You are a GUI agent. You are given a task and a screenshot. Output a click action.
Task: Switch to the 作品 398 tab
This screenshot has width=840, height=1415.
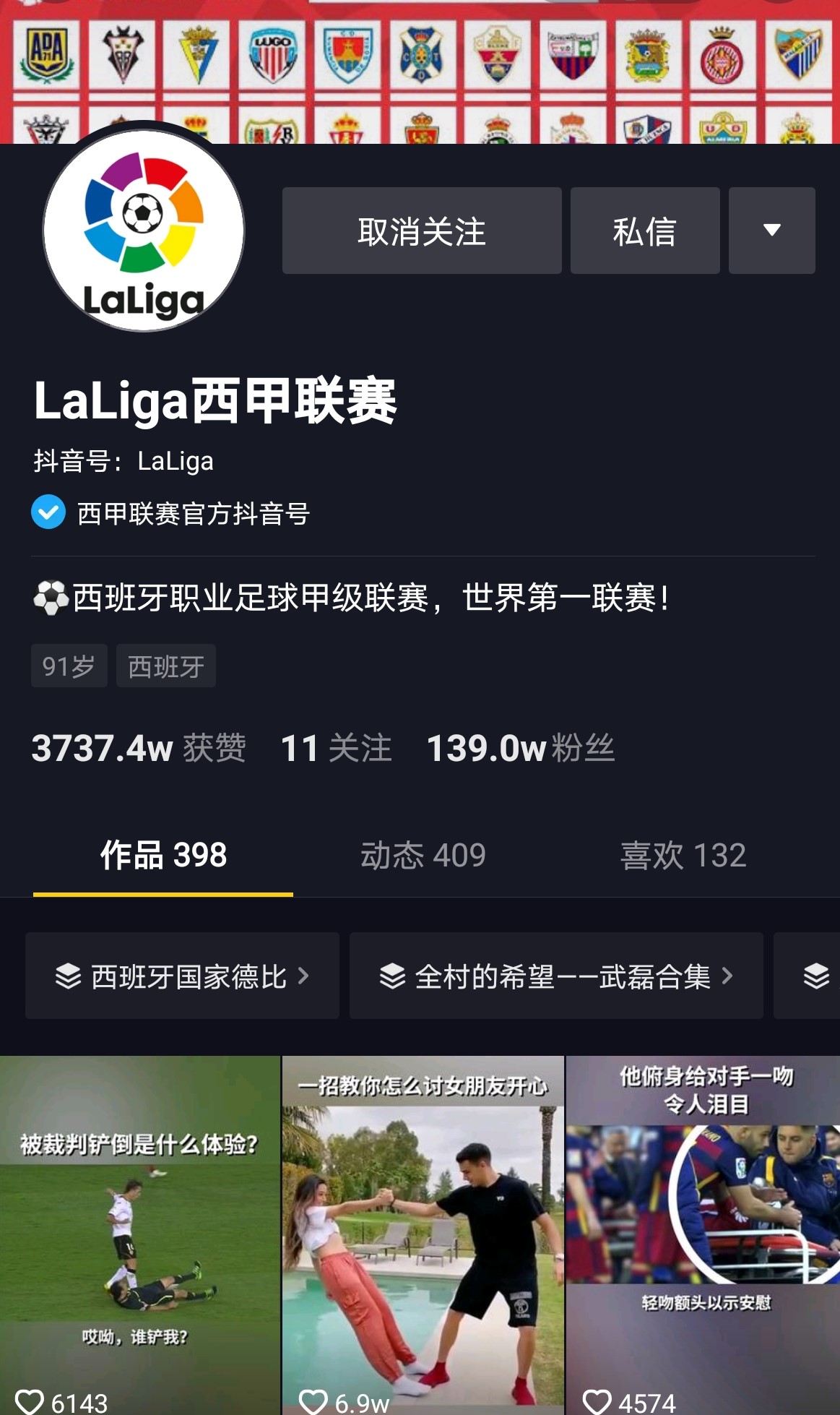[163, 856]
